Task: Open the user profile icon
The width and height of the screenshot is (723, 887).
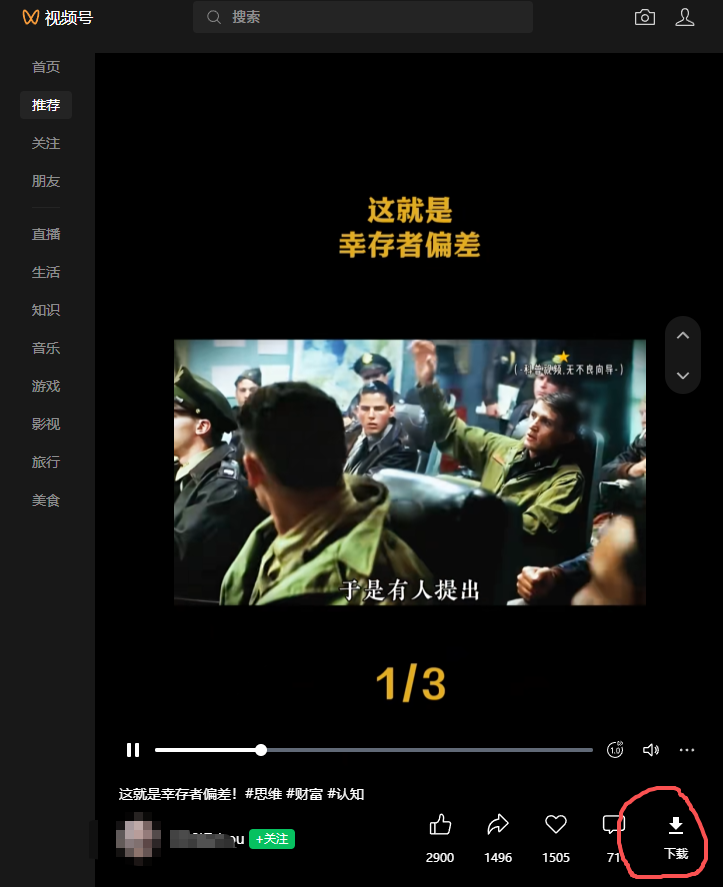Action: coord(685,17)
